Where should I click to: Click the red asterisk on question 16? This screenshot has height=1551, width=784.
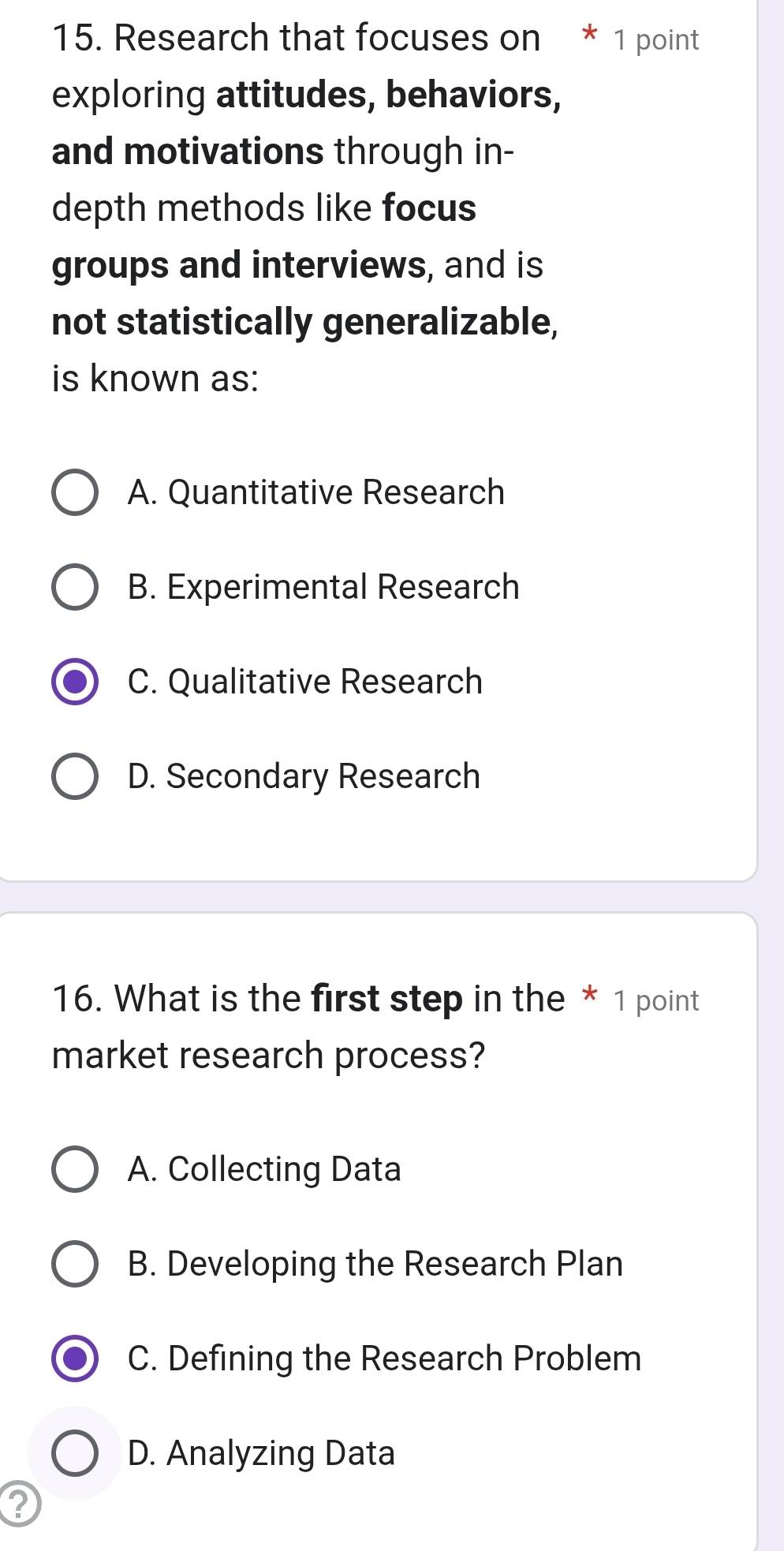588,997
